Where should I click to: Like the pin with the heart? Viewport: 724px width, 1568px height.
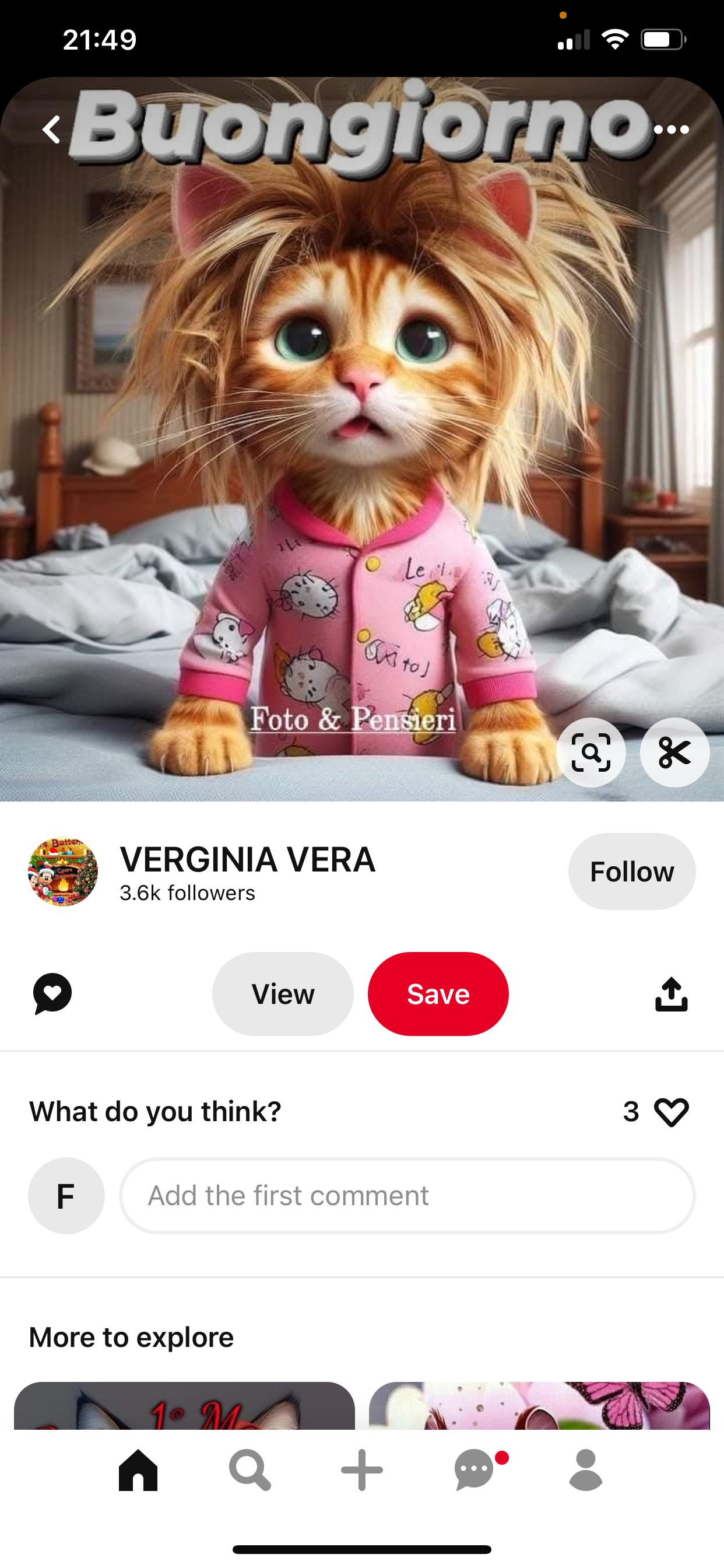tap(671, 1111)
